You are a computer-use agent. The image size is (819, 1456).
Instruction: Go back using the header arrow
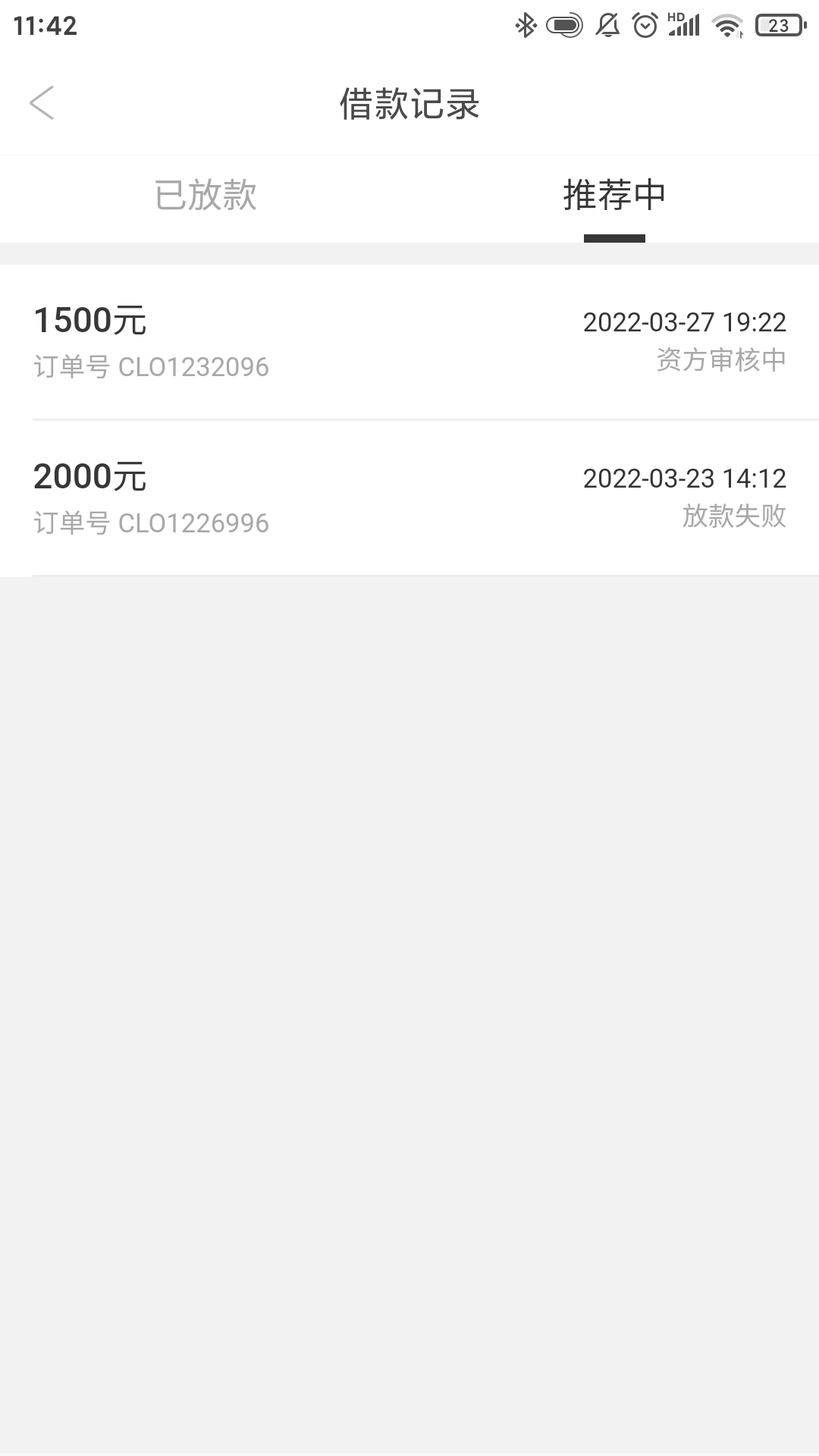point(42,102)
